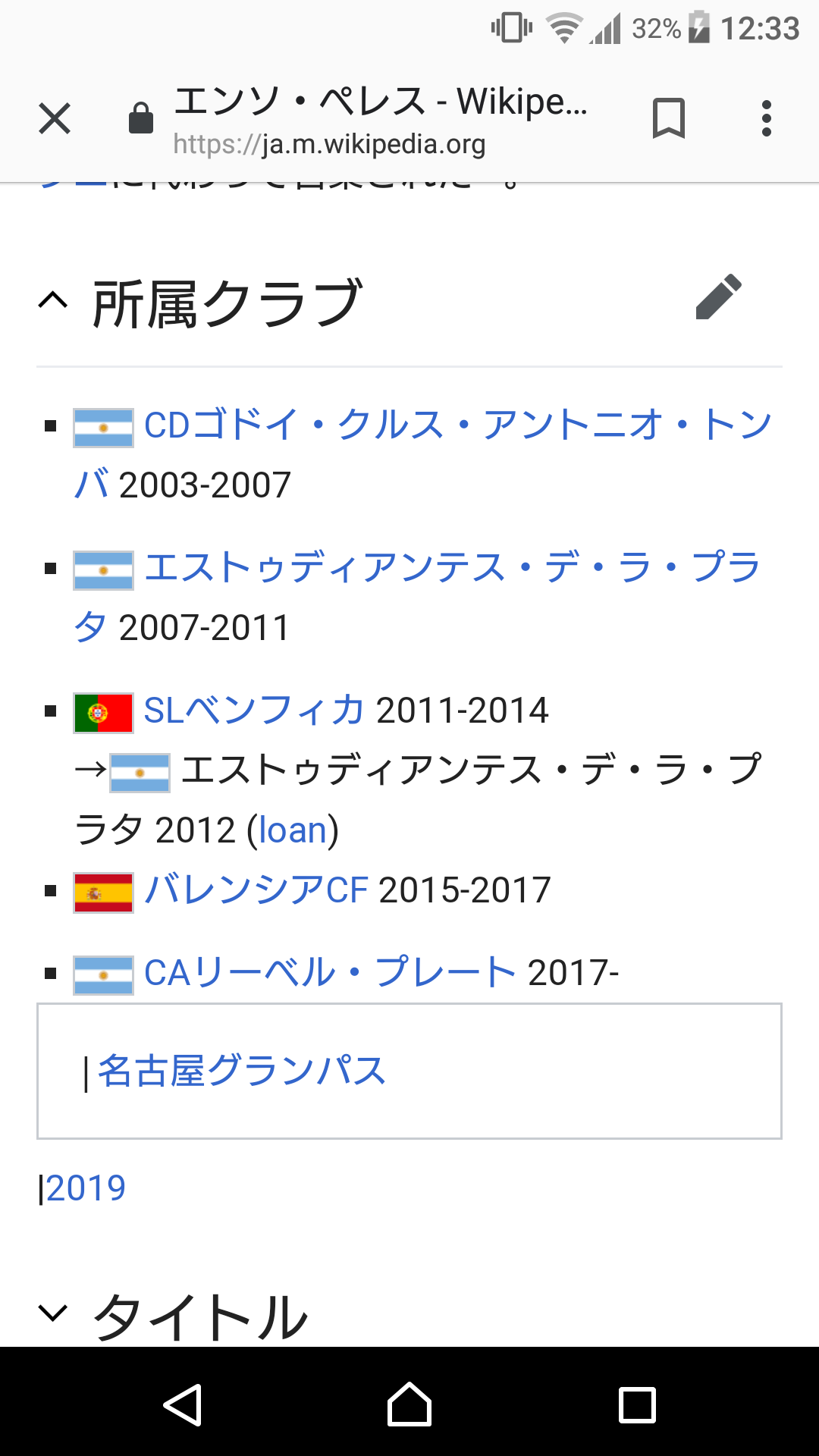Follow the SLベンフィカ link
819x1456 pixels.
tap(254, 711)
